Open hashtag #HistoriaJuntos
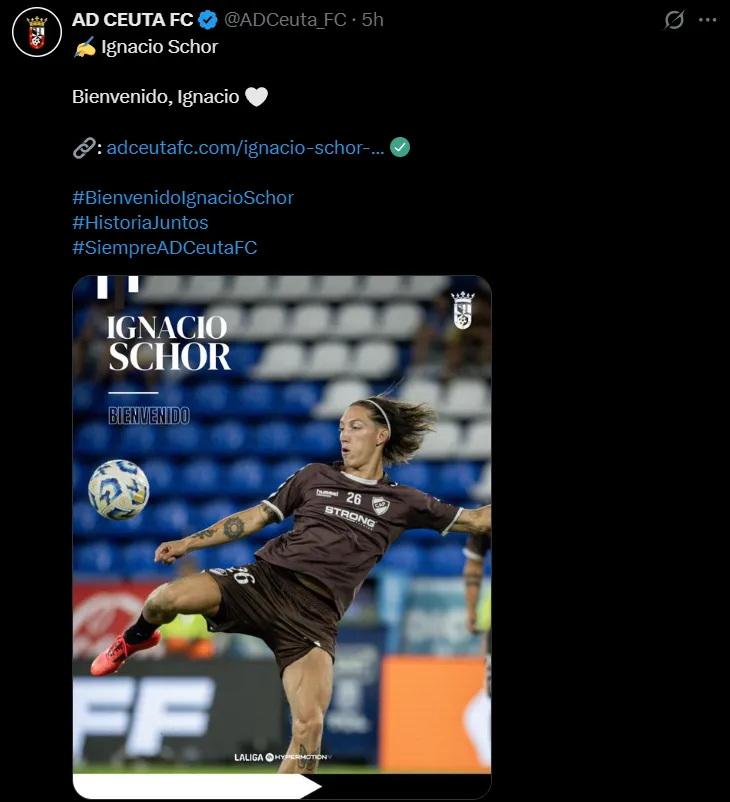The height and width of the screenshot is (802, 730). pyautogui.click(x=140, y=223)
